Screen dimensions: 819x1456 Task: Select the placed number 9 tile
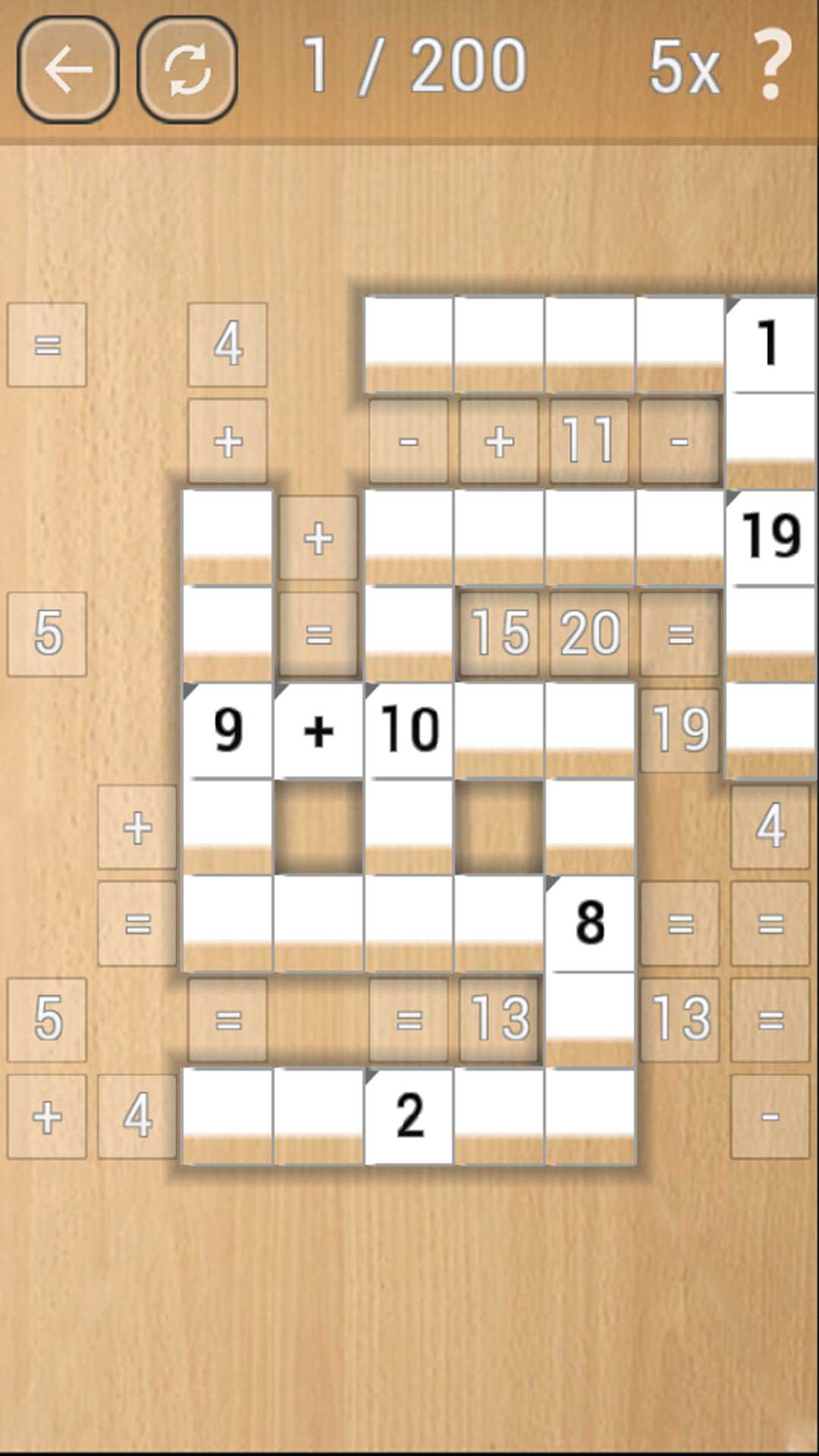click(227, 728)
